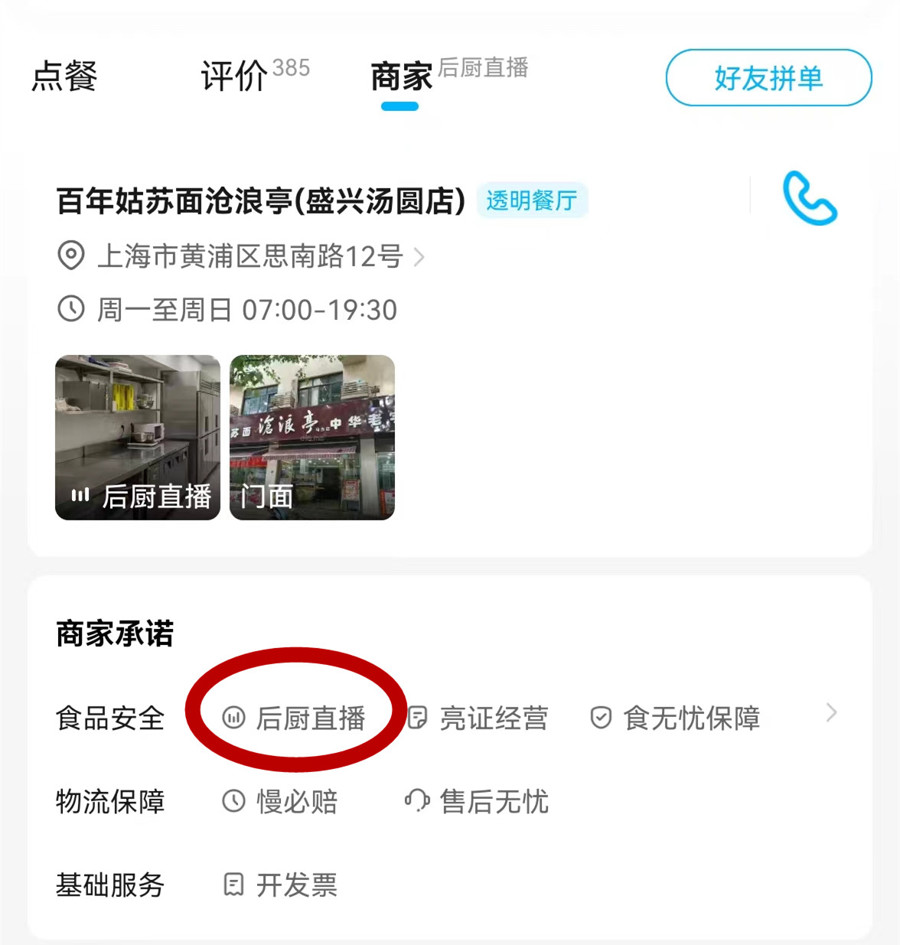The image size is (900, 945).
Task: Tap 后厨直播 under 食品安全
Action: point(296,718)
